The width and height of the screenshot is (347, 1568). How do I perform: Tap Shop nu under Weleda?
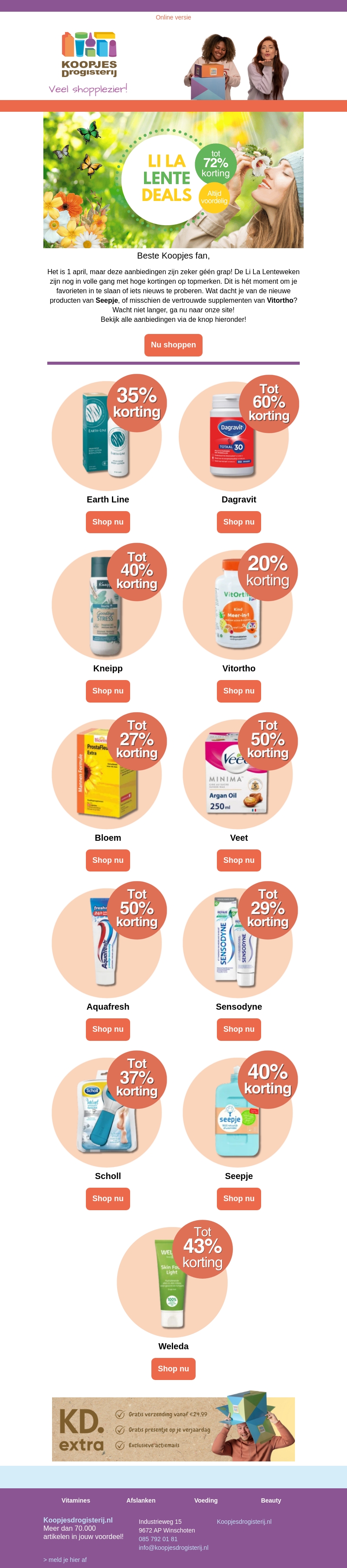173,1369
